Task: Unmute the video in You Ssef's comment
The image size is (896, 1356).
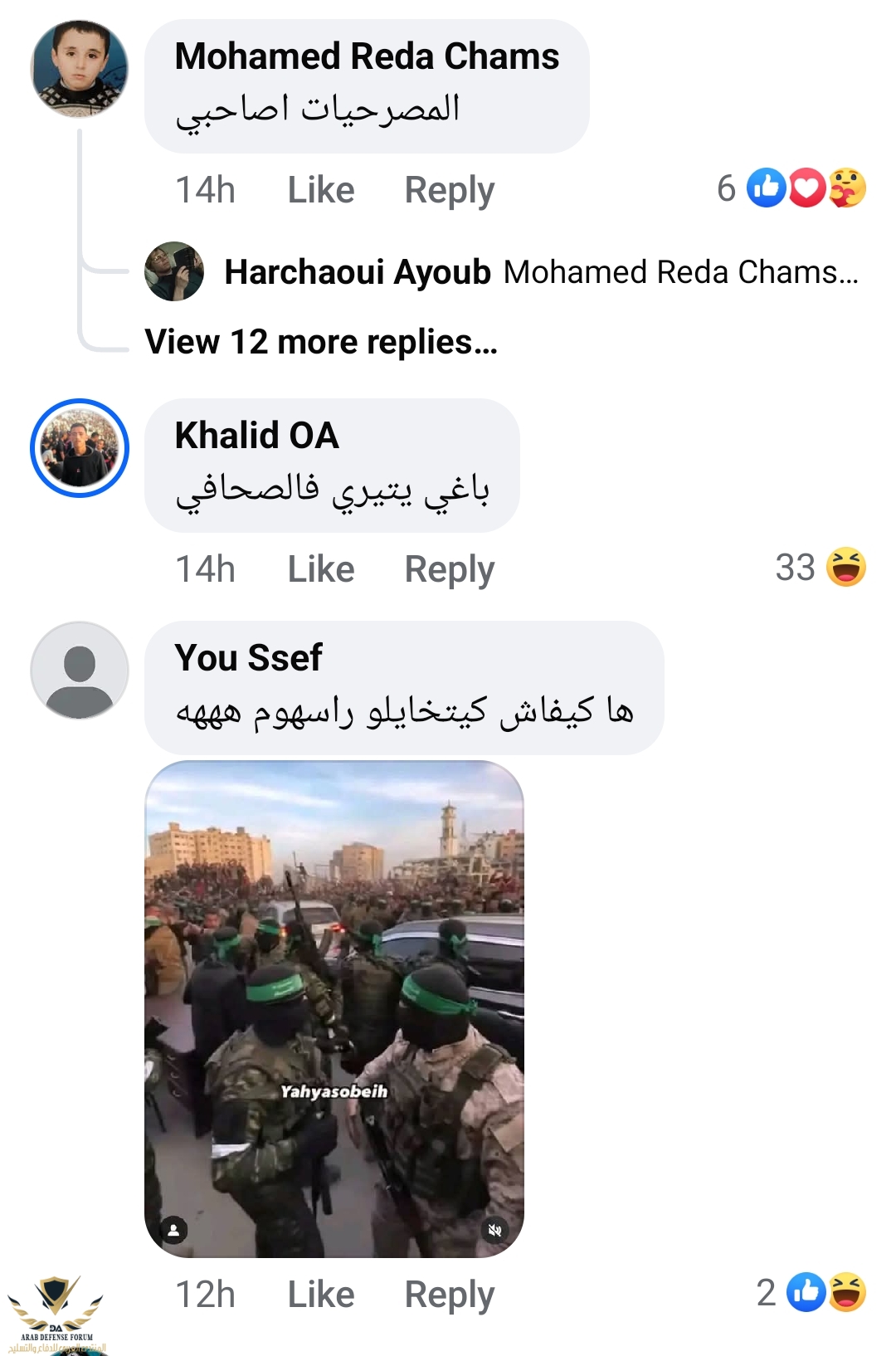Action: (494, 1230)
